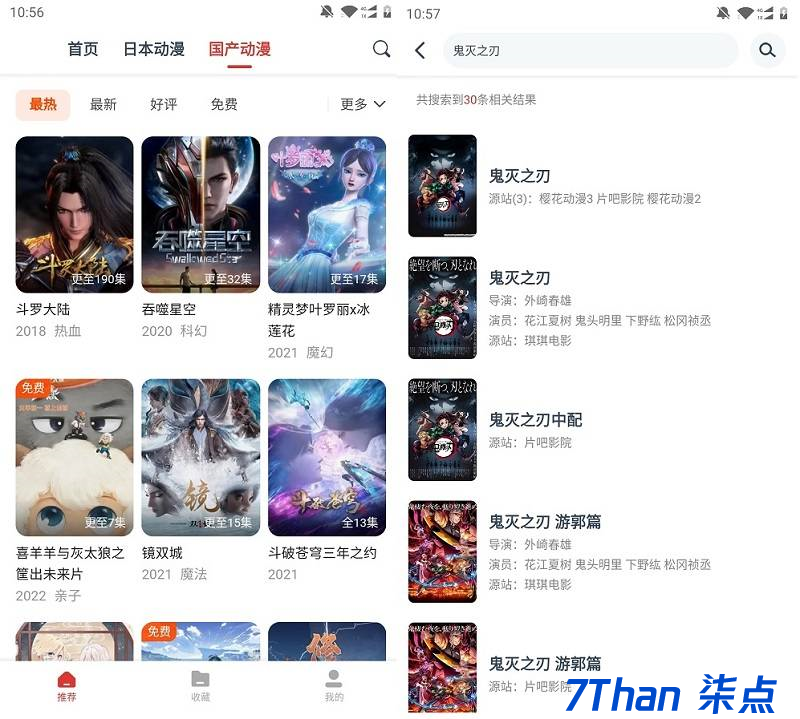800x719 pixels.
Task: Select the 好评 filter chip
Action: click(164, 104)
